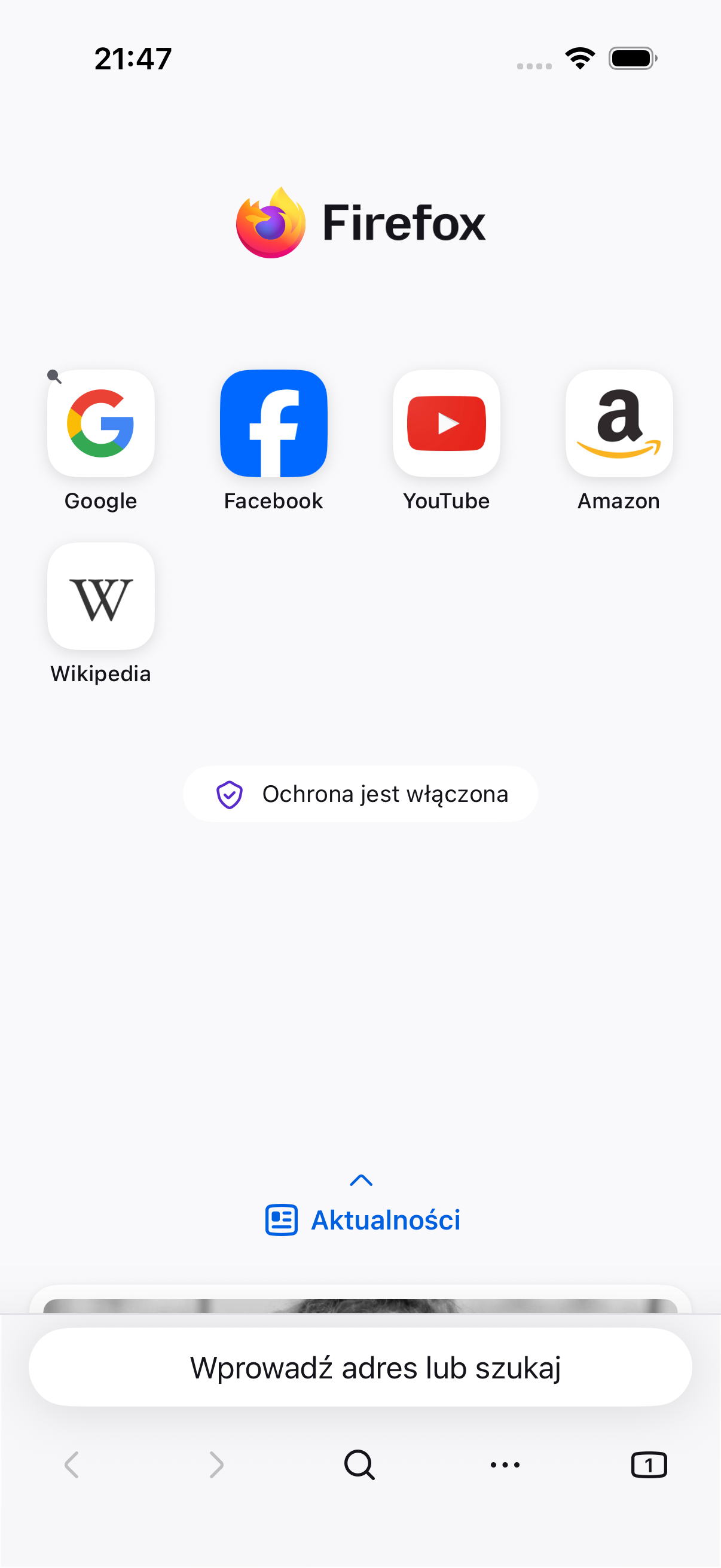This screenshot has width=721, height=1568.
Task: Open the tabs tray showing 1
Action: 649,1465
